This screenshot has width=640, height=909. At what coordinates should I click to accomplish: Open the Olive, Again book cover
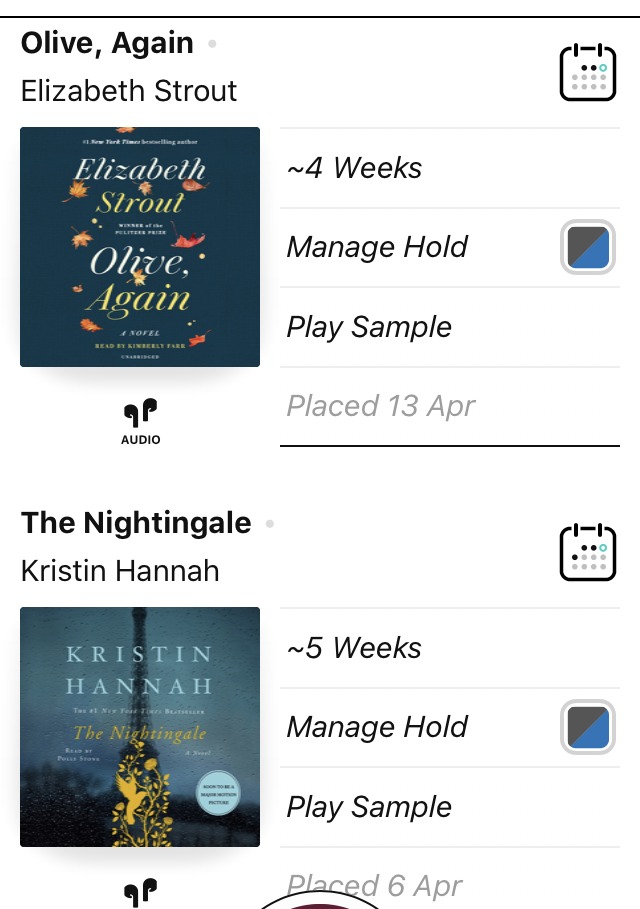coord(140,247)
